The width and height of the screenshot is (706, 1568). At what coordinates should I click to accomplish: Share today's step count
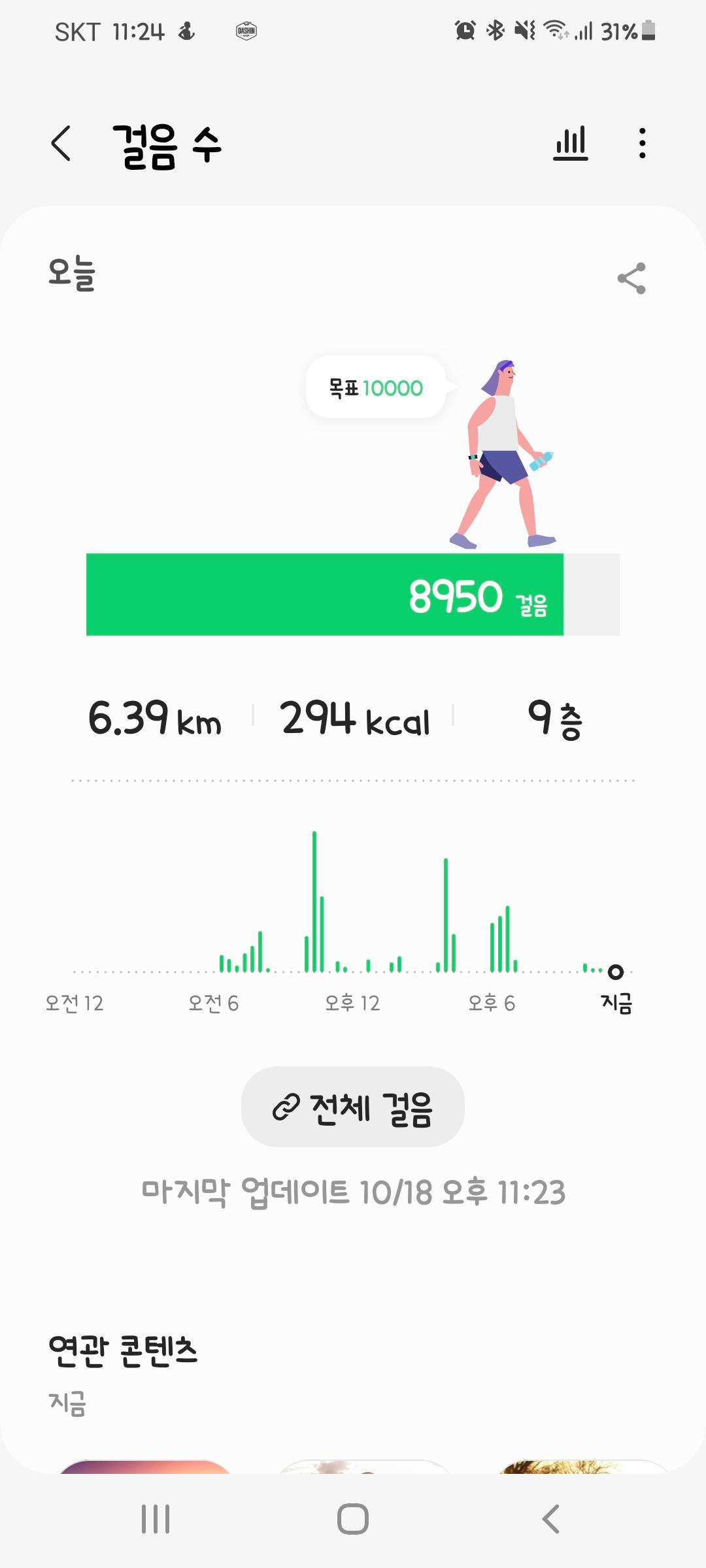click(x=631, y=278)
